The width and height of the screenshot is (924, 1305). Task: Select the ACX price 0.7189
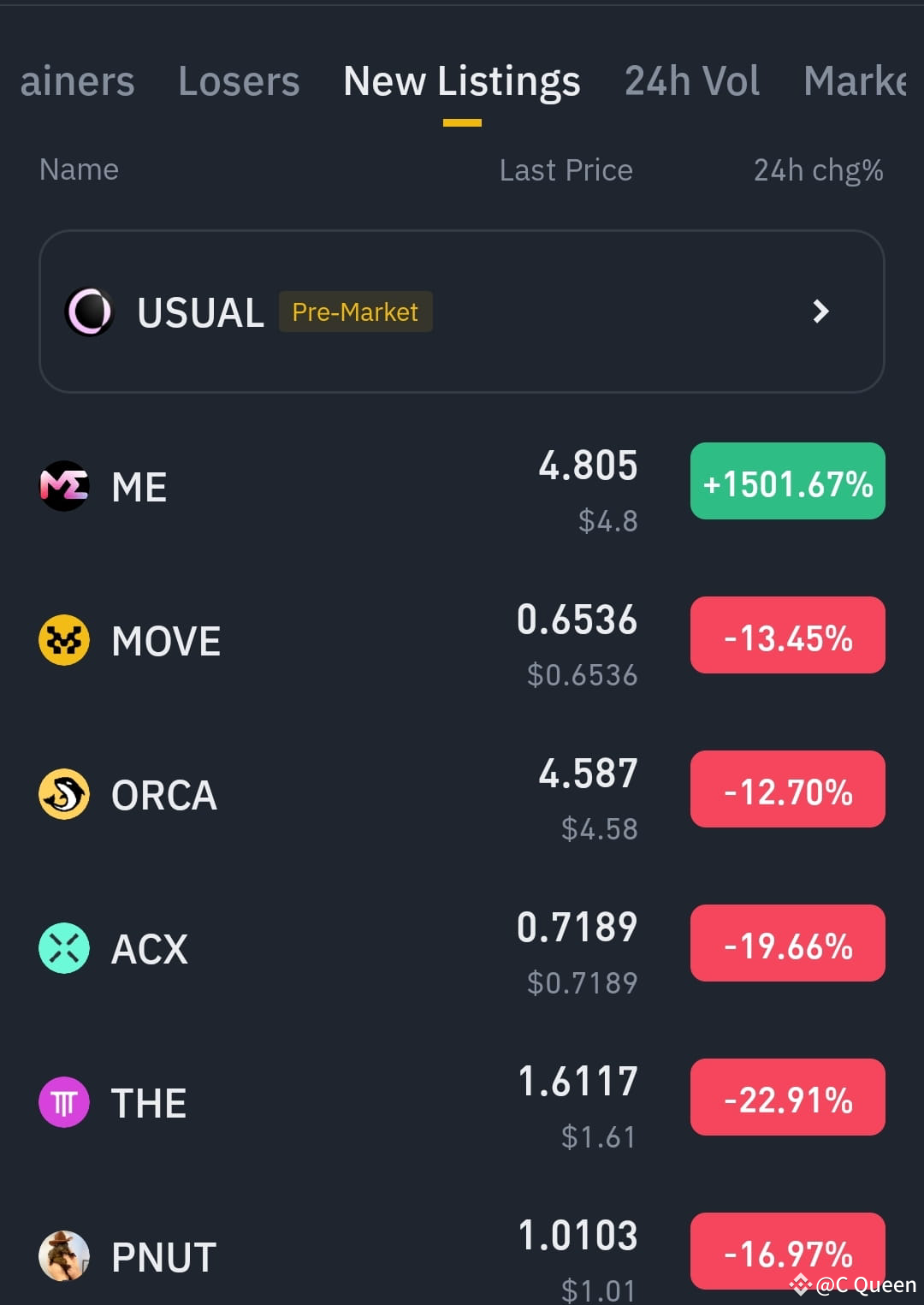click(577, 927)
